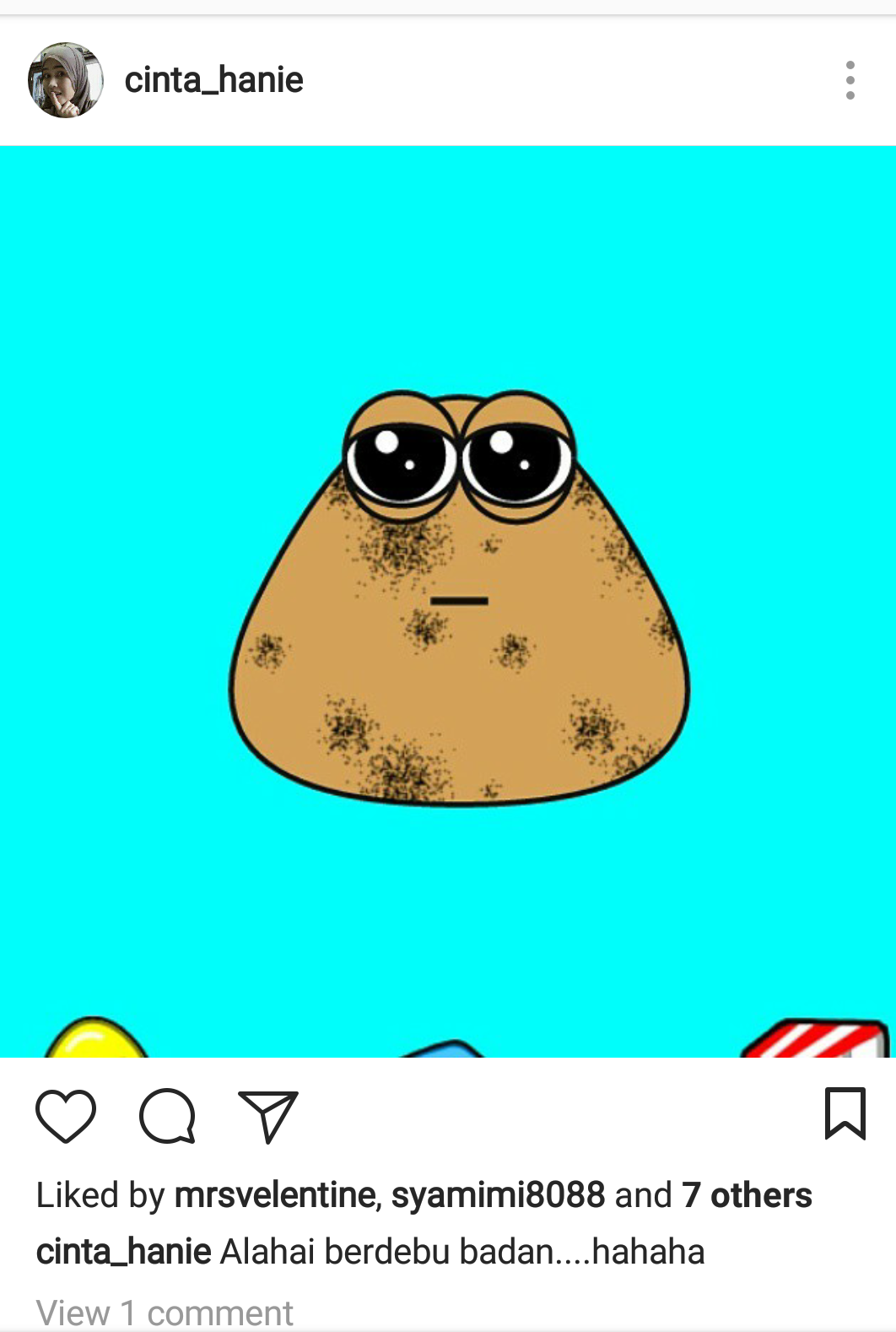The image size is (896, 1332).
Task: Open syamimi8088's profile from likes
Action: [498, 1195]
